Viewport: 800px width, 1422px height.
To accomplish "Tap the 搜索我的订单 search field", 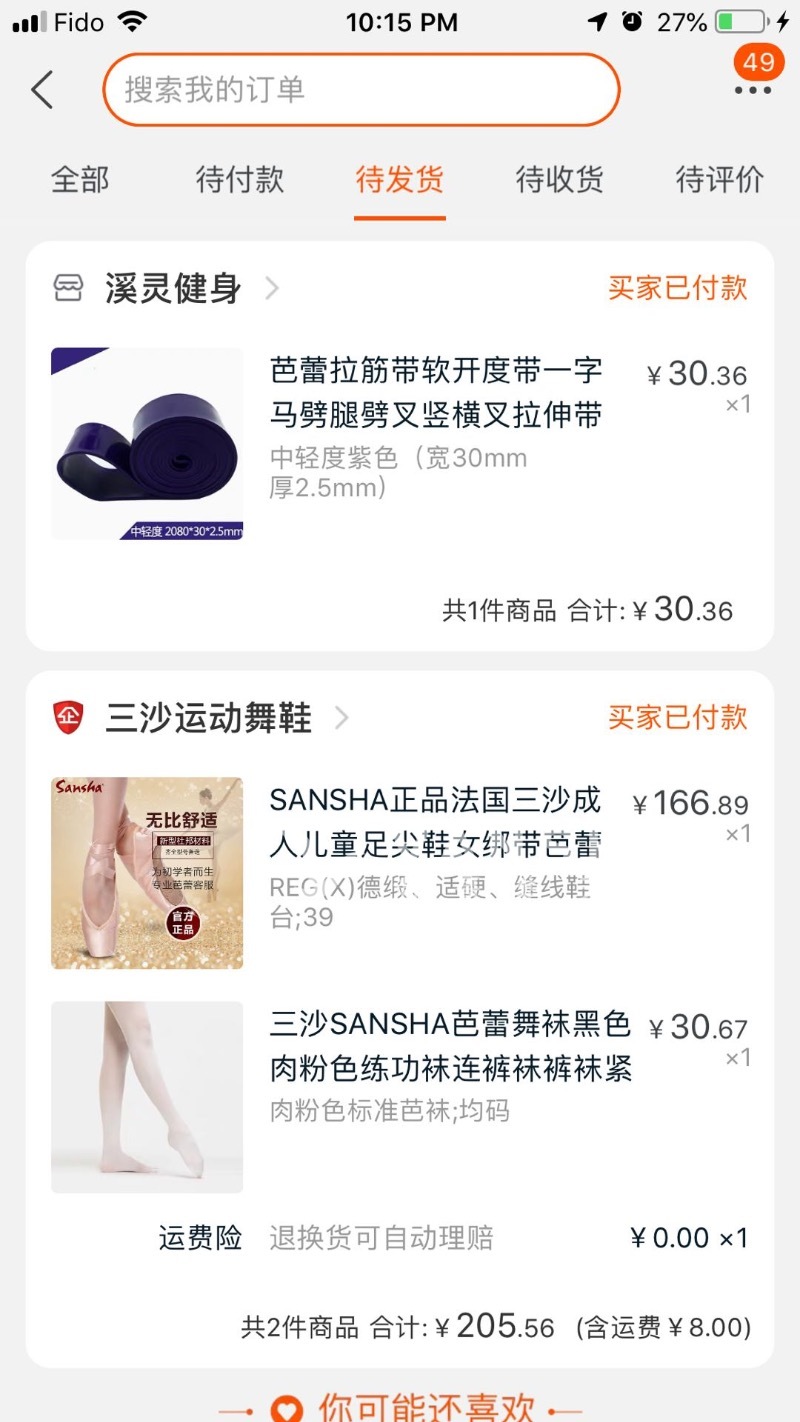I will pos(360,90).
